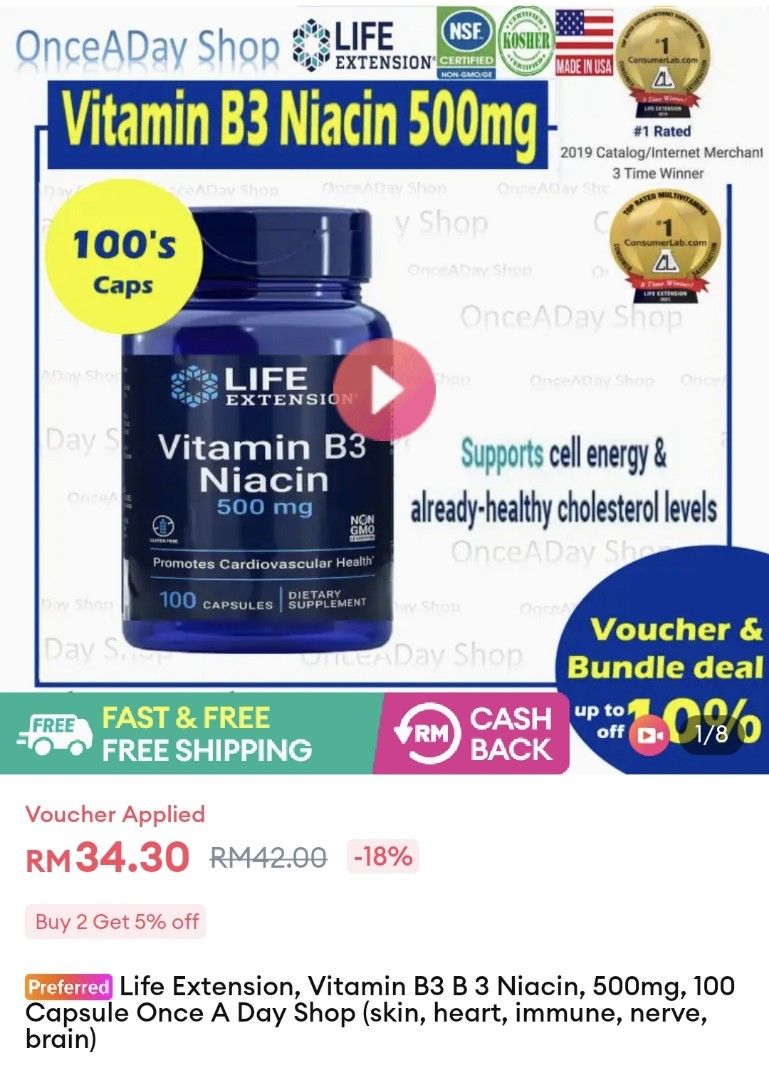Click the free shipping truck icon
769x1080 pixels.
(53, 735)
